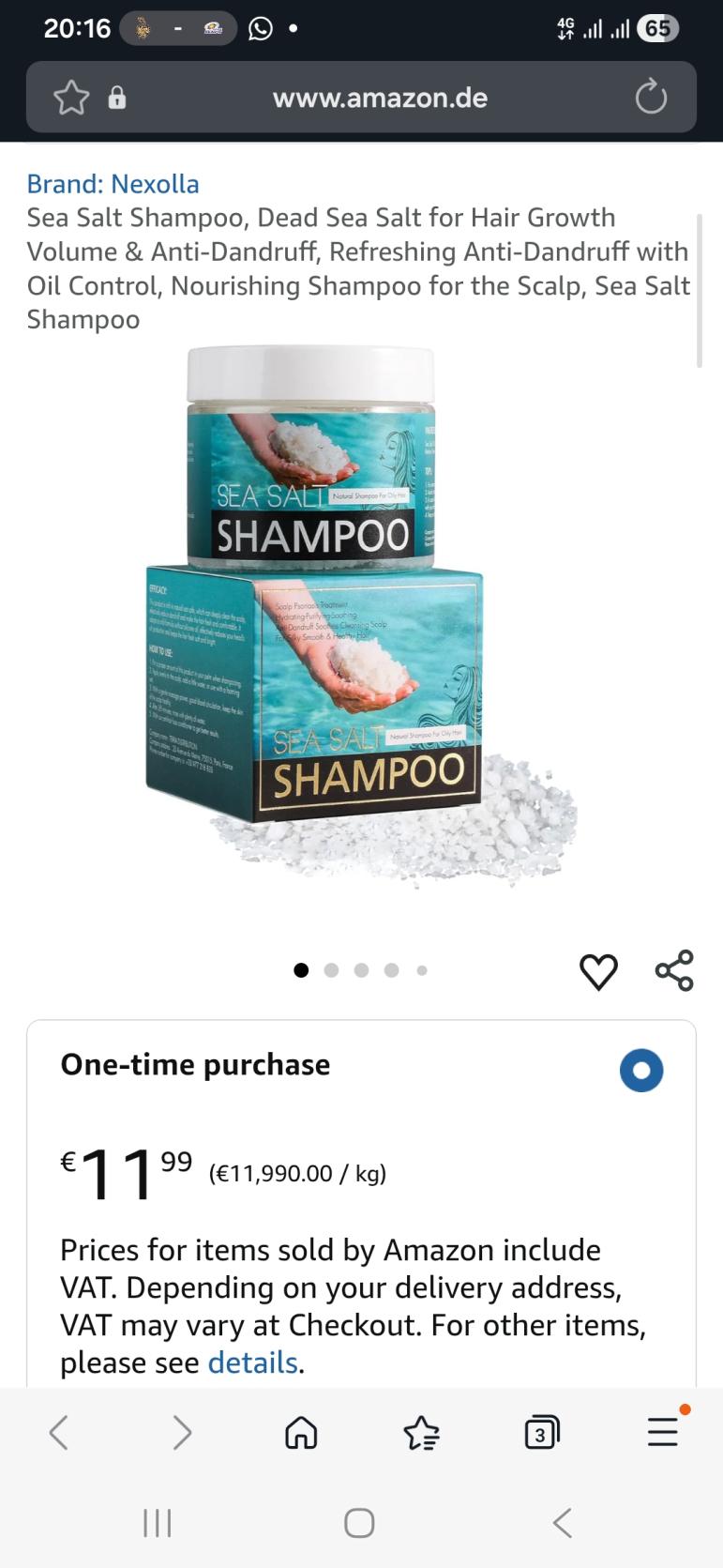Open the browser home page
Screen dimensions: 723x1568
(x=301, y=1433)
